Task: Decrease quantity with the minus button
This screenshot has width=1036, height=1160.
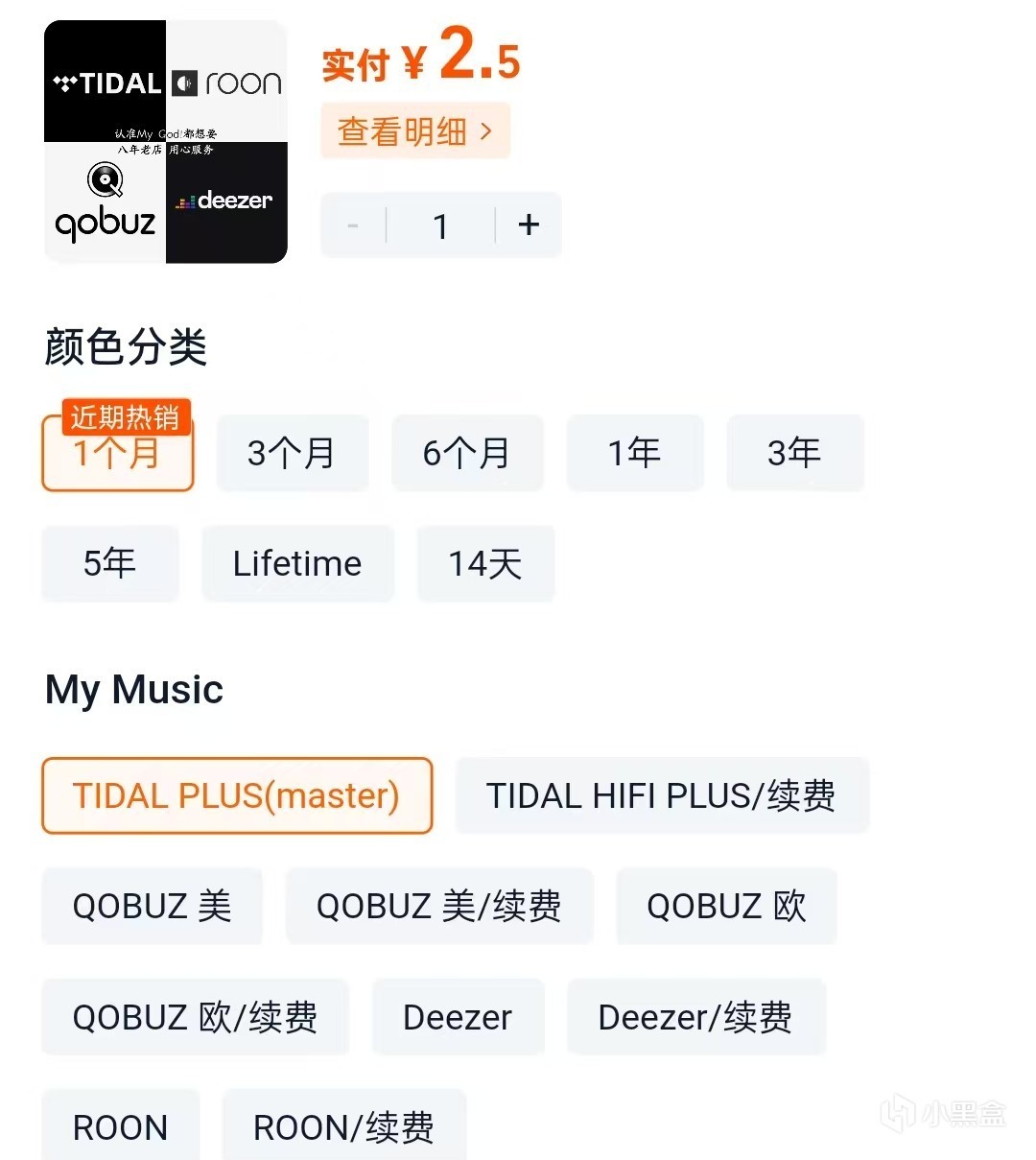Action: coord(353,225)
